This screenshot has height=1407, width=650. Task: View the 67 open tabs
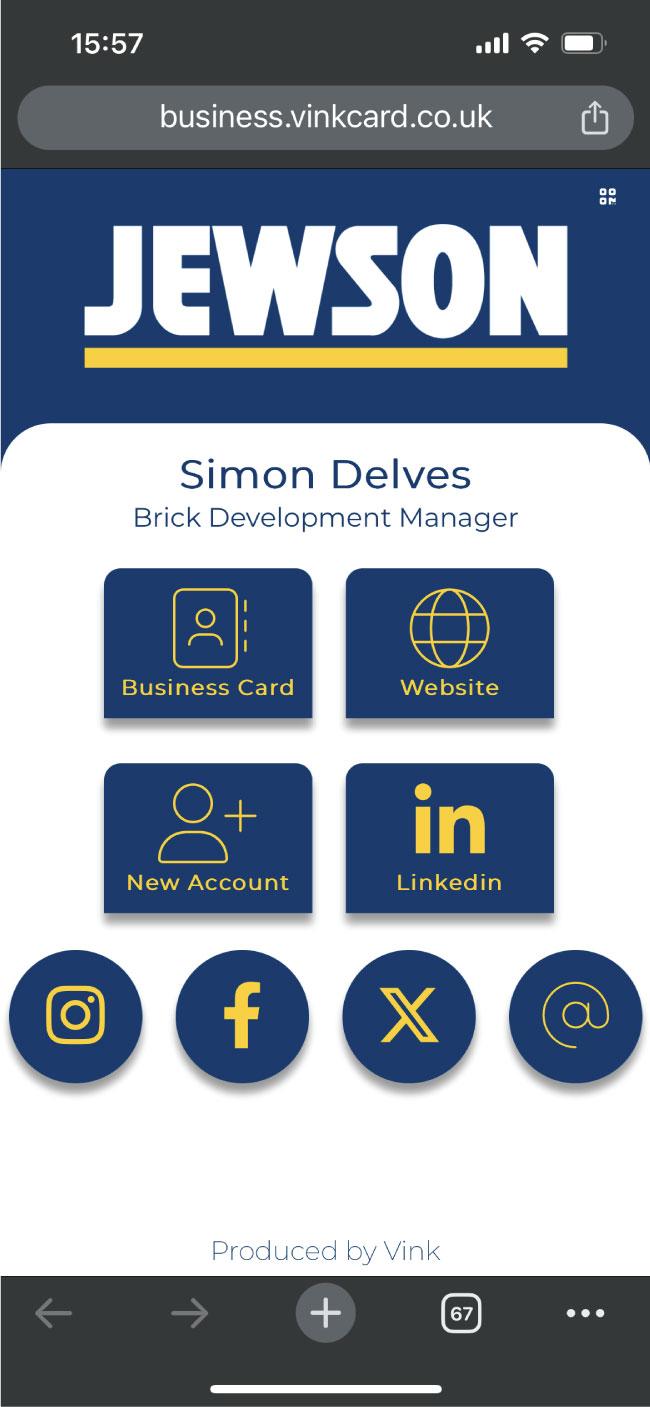point(461,1313)
